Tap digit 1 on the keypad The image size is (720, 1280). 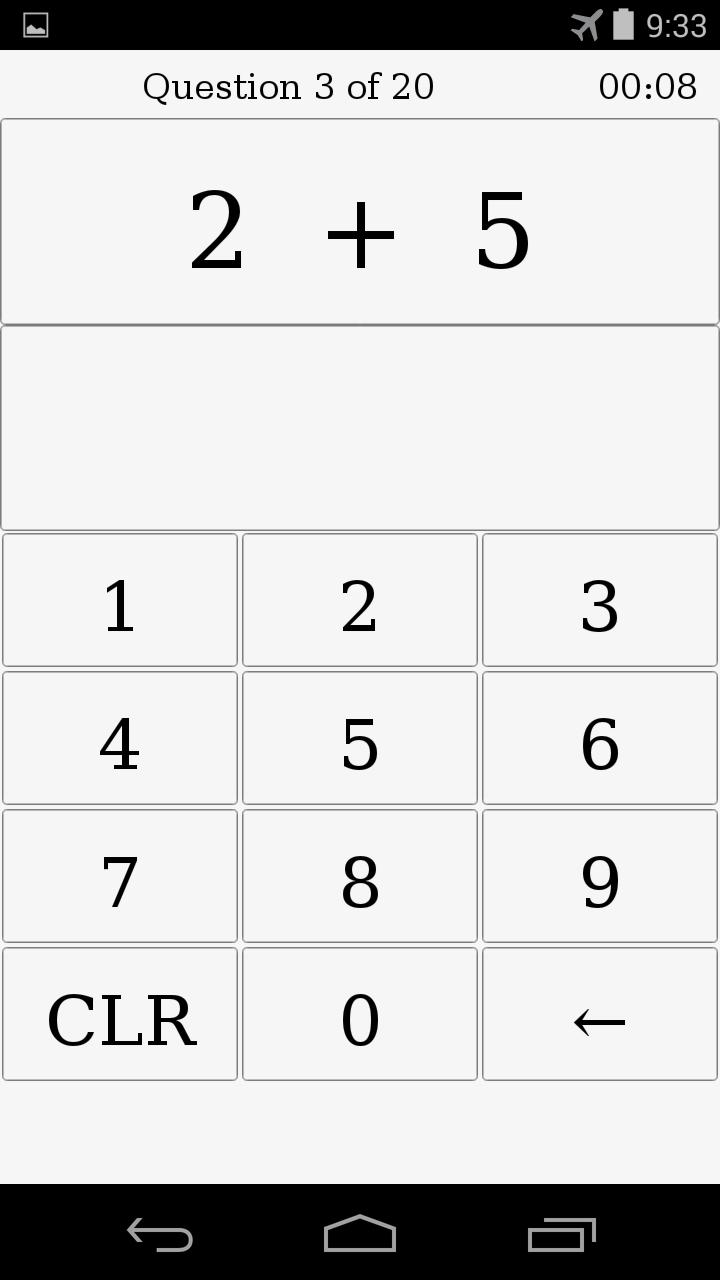click(120, 600)
